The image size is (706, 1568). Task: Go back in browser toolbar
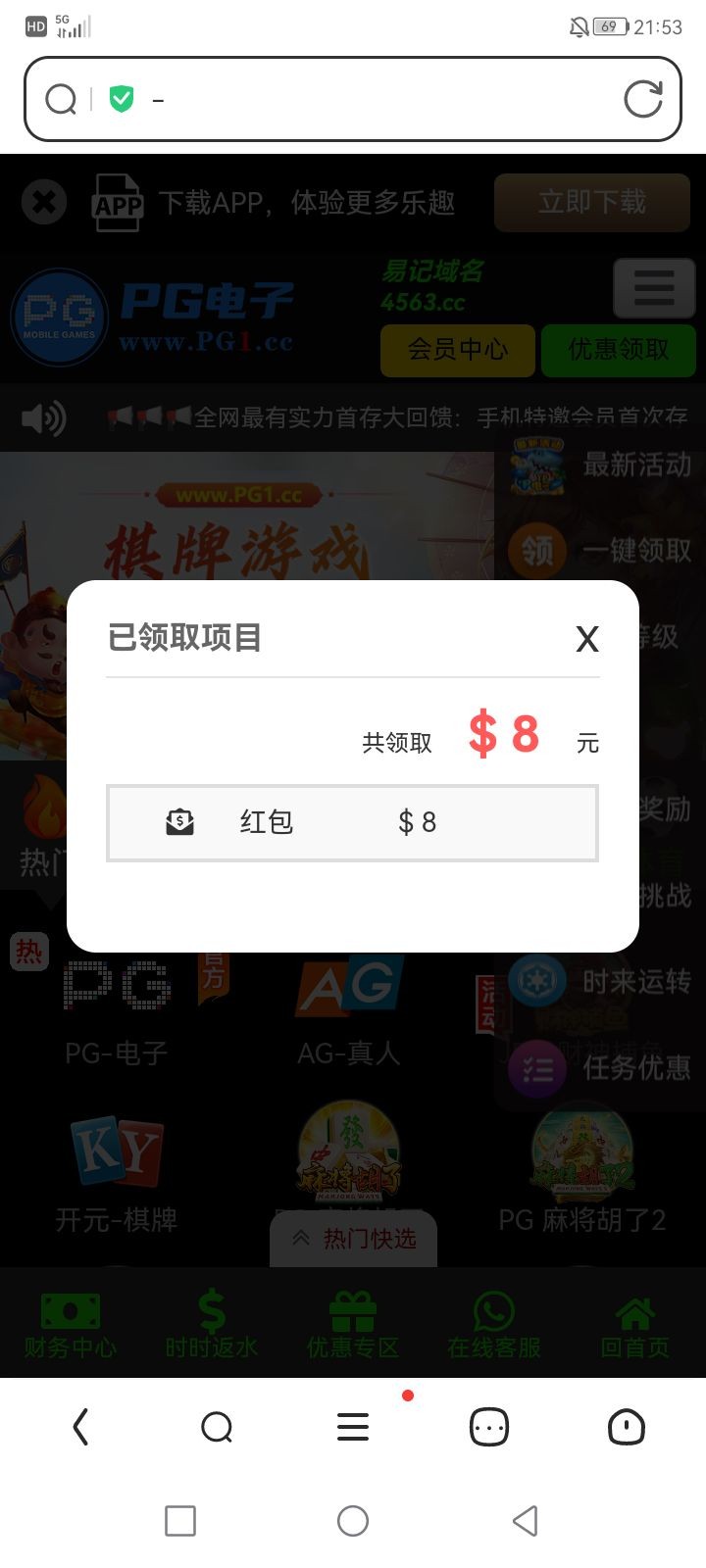click(x=81, y=1427)
